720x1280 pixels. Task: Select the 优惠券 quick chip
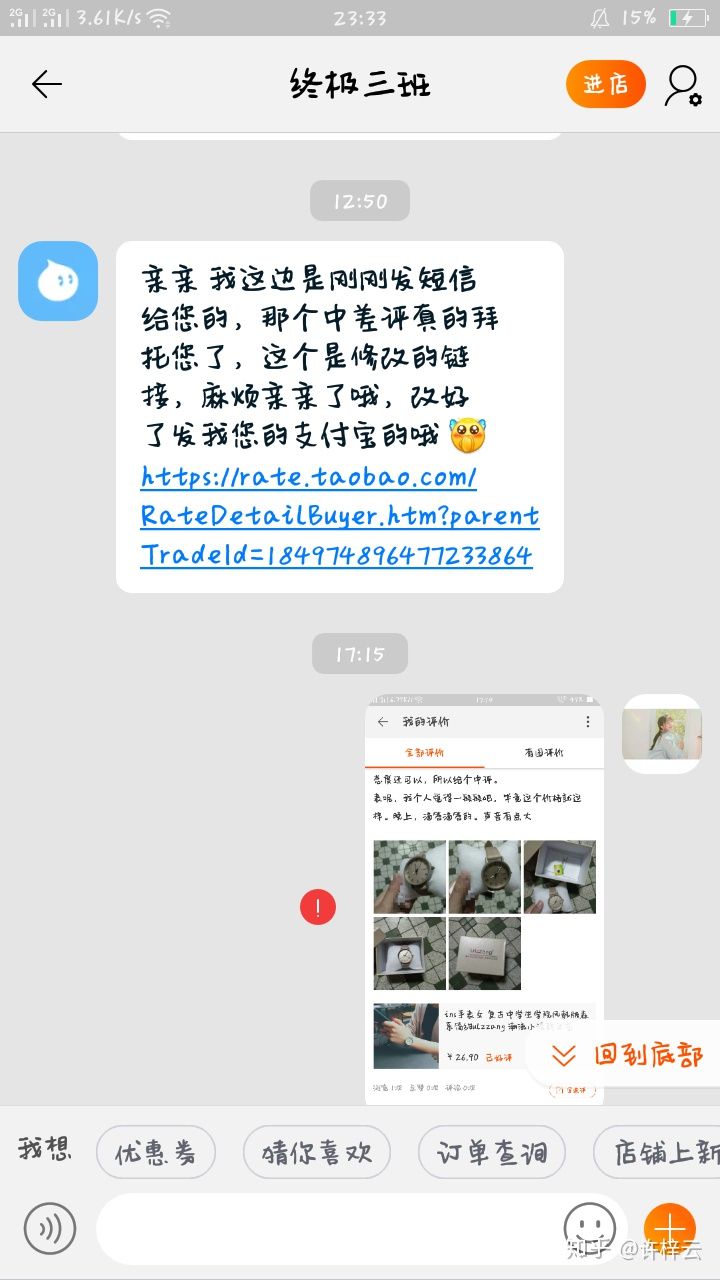click(x=155, y=1153)
